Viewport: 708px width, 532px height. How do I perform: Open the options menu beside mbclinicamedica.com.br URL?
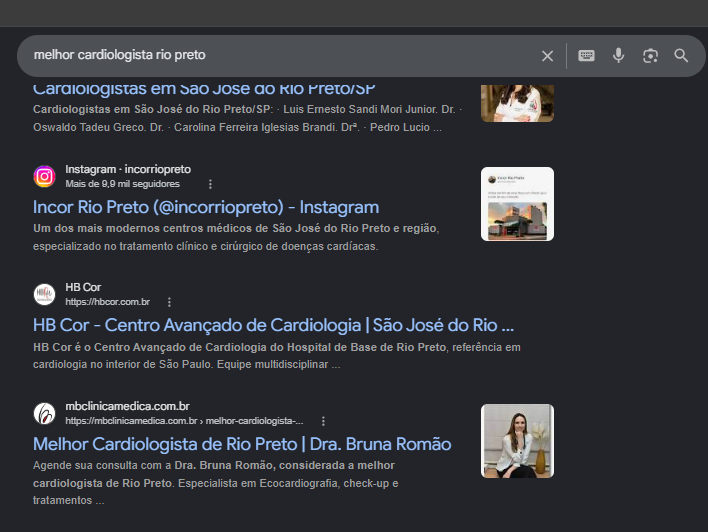click(x=323, y=421)
